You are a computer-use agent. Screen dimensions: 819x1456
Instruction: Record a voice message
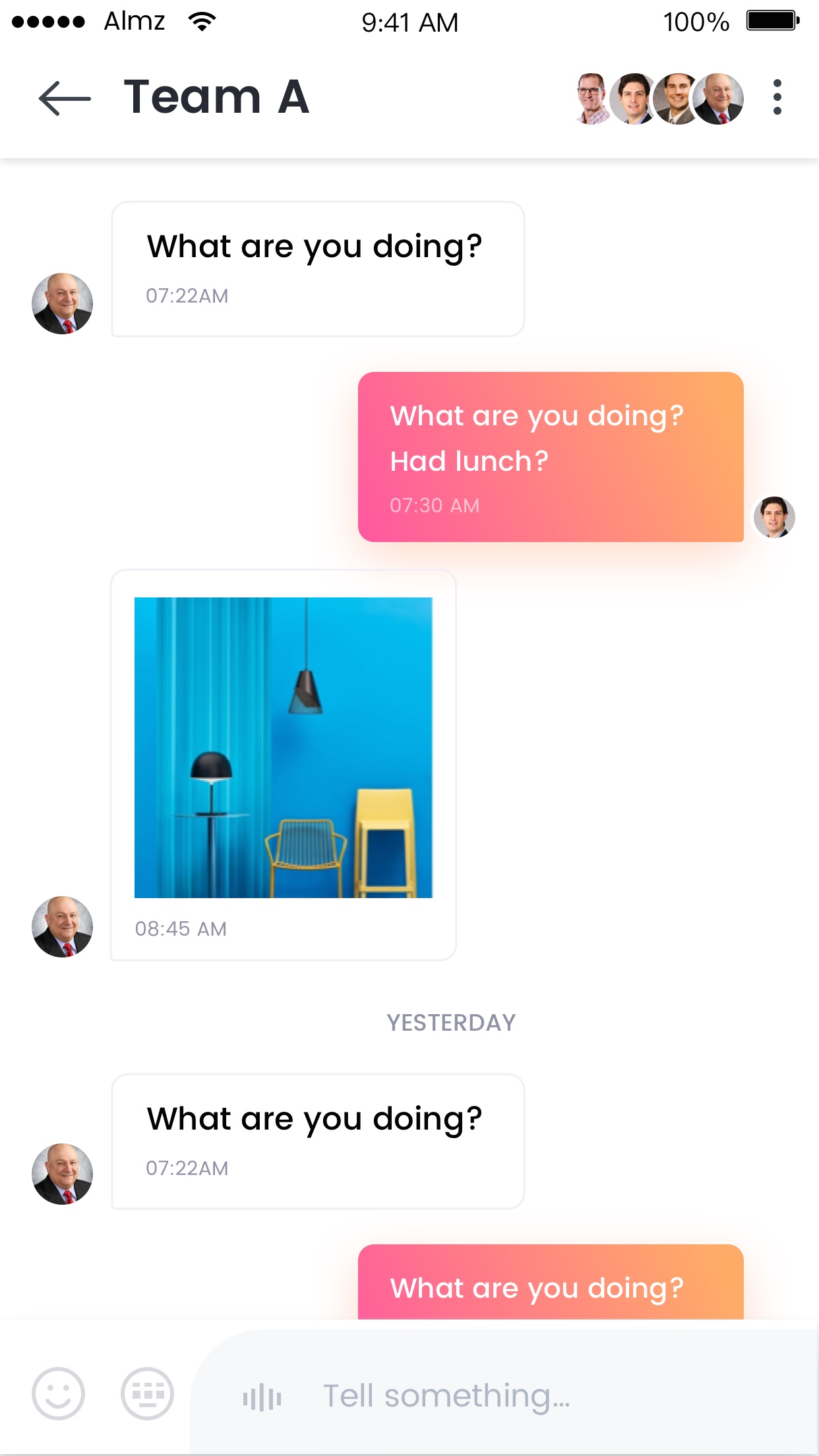(x=262, y=1397)
